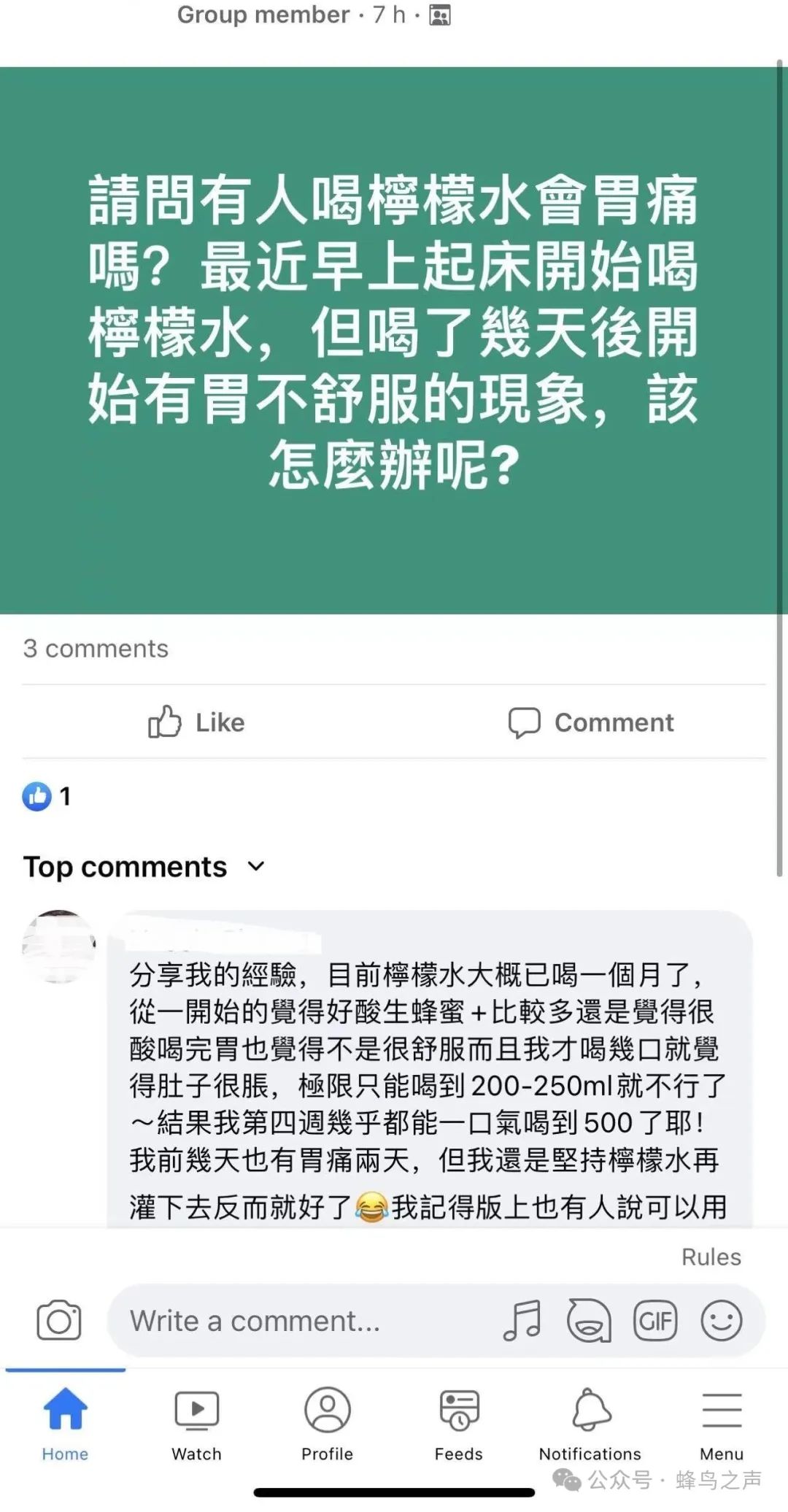Like the lemon water post
This screenshot has height=1512, width=788.
pyautogui.click(x=196, y=722)
